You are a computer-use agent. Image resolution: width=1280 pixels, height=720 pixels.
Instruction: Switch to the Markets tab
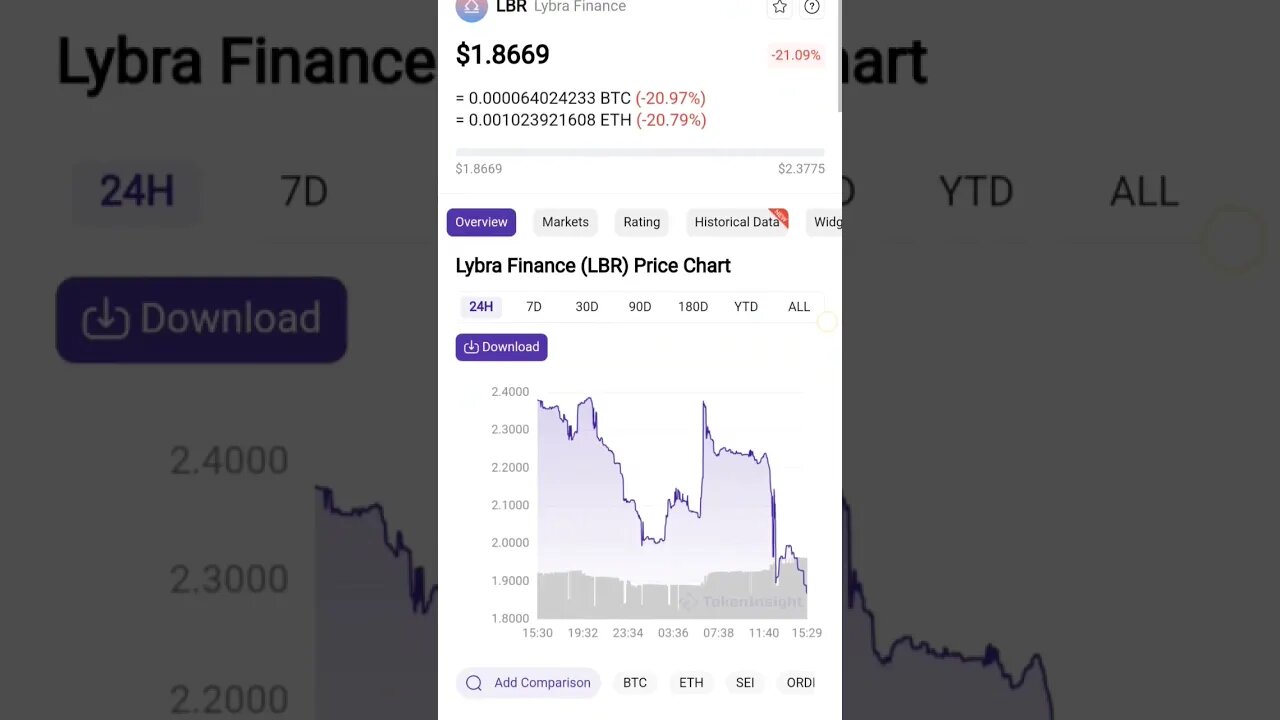(565, 222)
